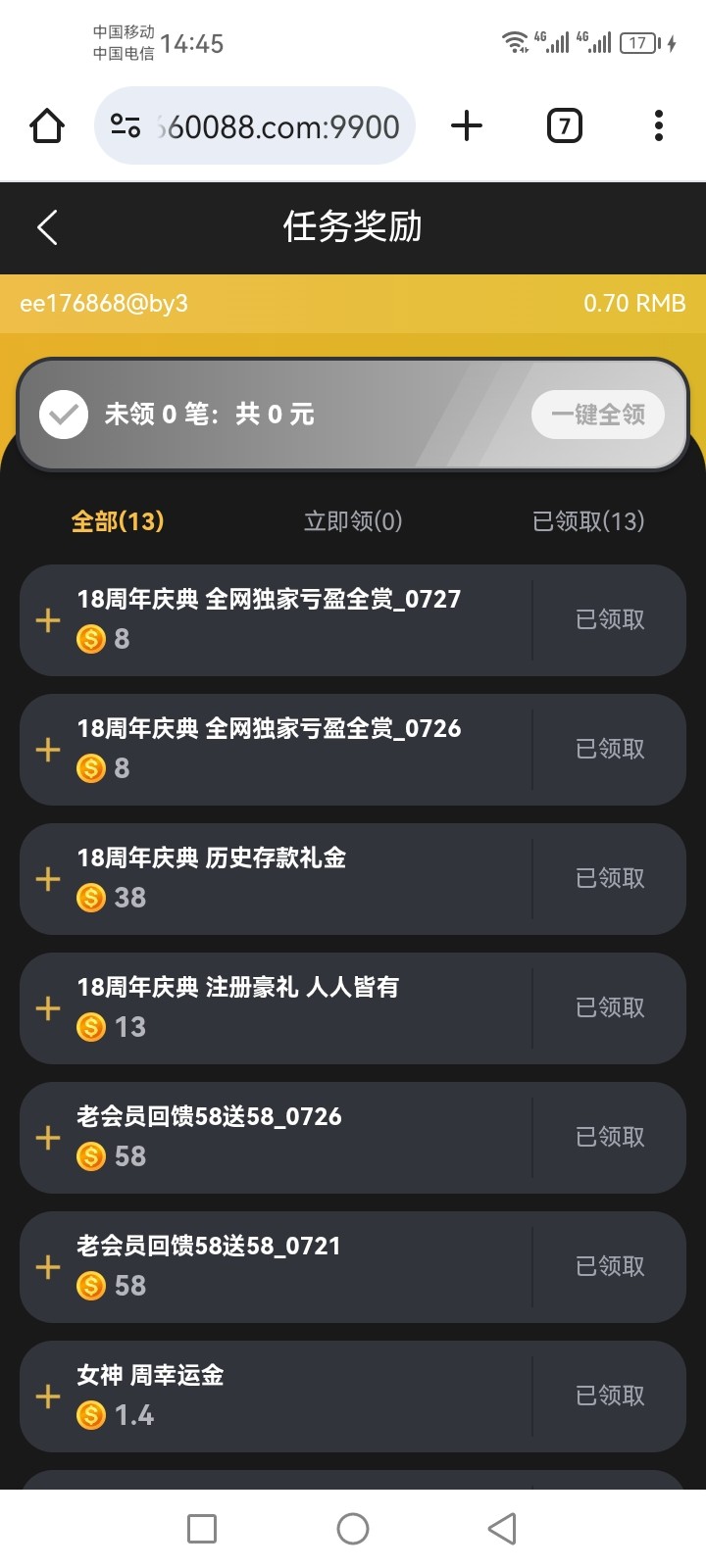The width and height of the screenshot is (706, 1568).
Task: Open the browser overflow menu
Action: 659,125
